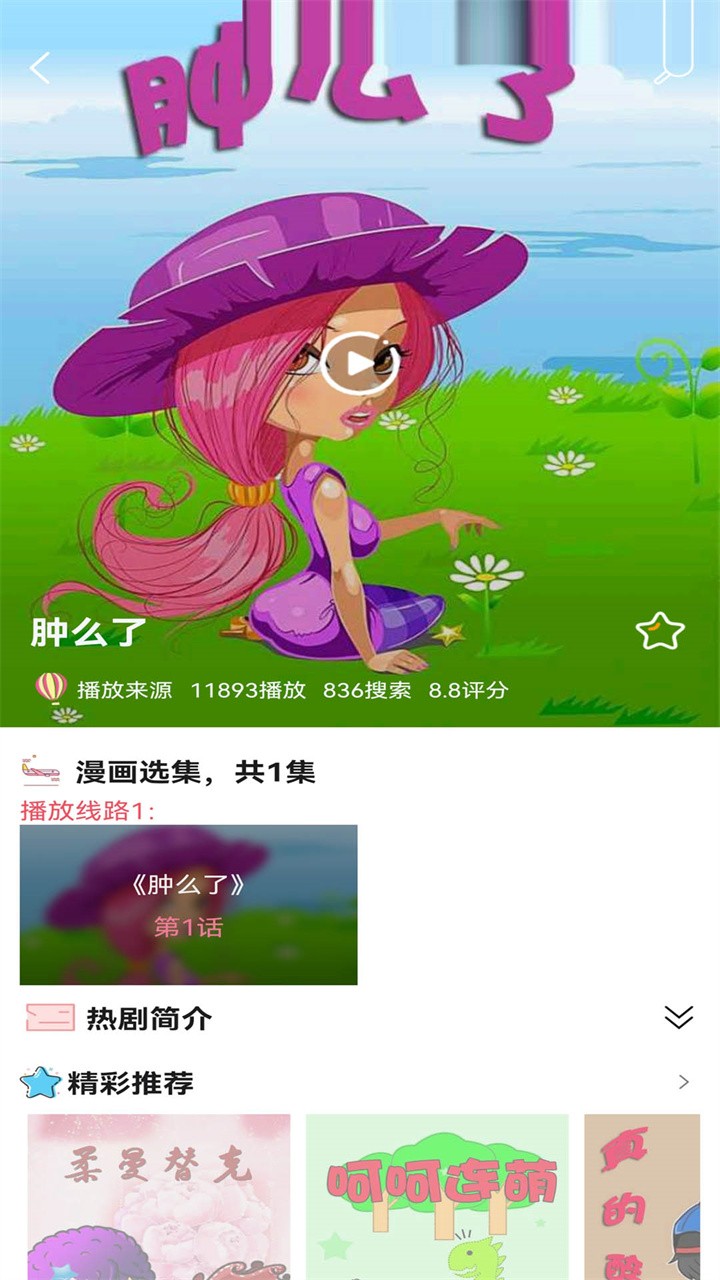Image resolution: width=720 pixels, height=1280 pixels.
Task: Go back using the top-left arrow
Action: coord(40,68)
